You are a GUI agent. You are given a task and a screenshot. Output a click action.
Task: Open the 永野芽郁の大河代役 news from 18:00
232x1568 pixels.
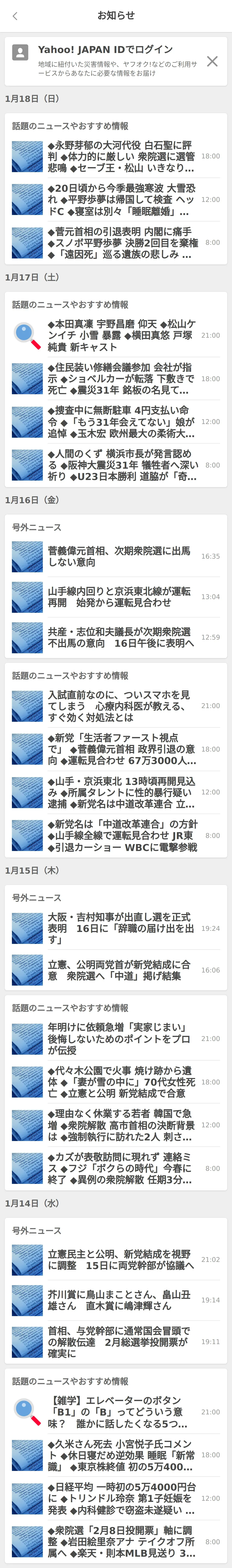coord(122,156)
